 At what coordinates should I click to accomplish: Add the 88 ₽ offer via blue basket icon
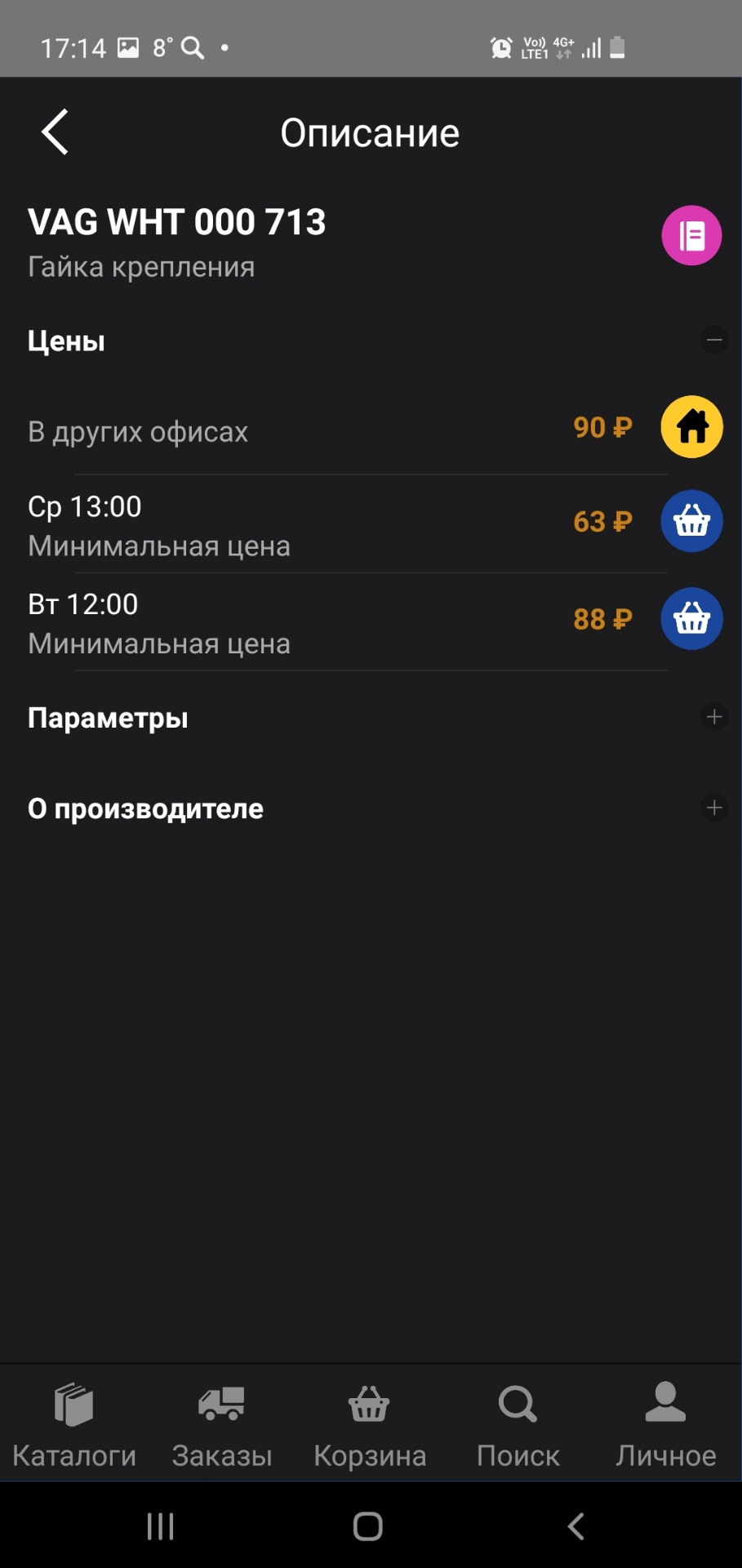(x=691, y=619)
